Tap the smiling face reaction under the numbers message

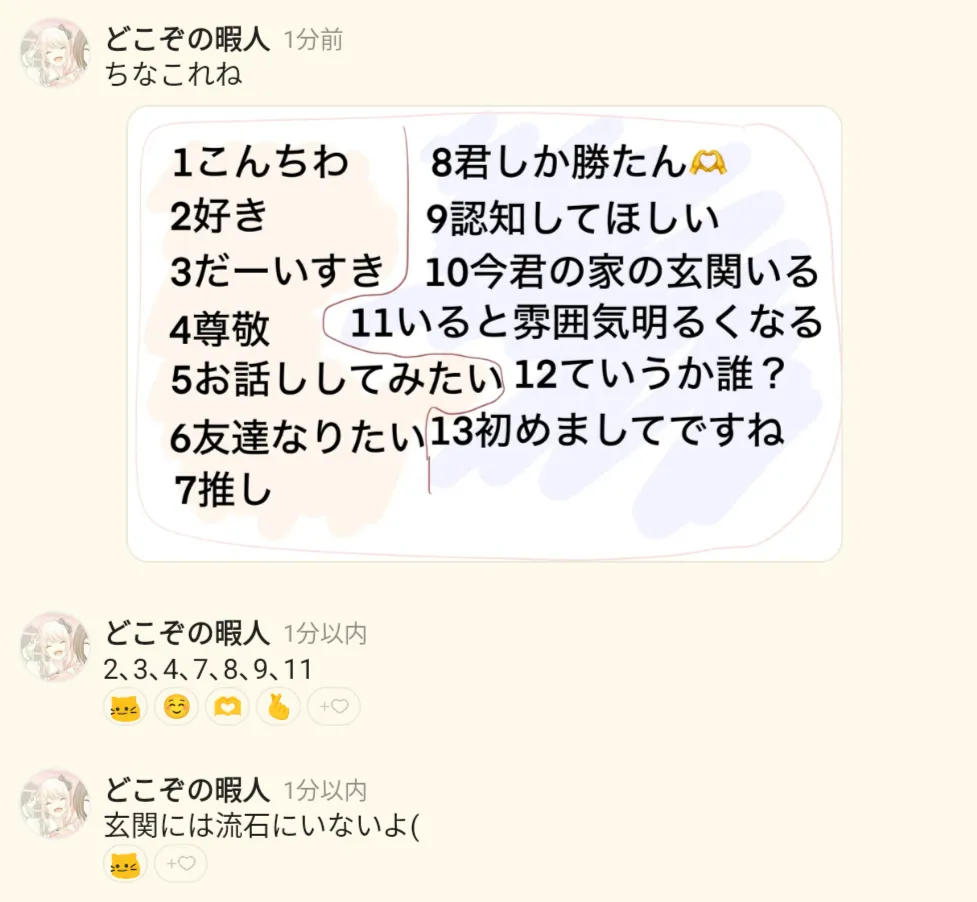[x=176, y=707]
